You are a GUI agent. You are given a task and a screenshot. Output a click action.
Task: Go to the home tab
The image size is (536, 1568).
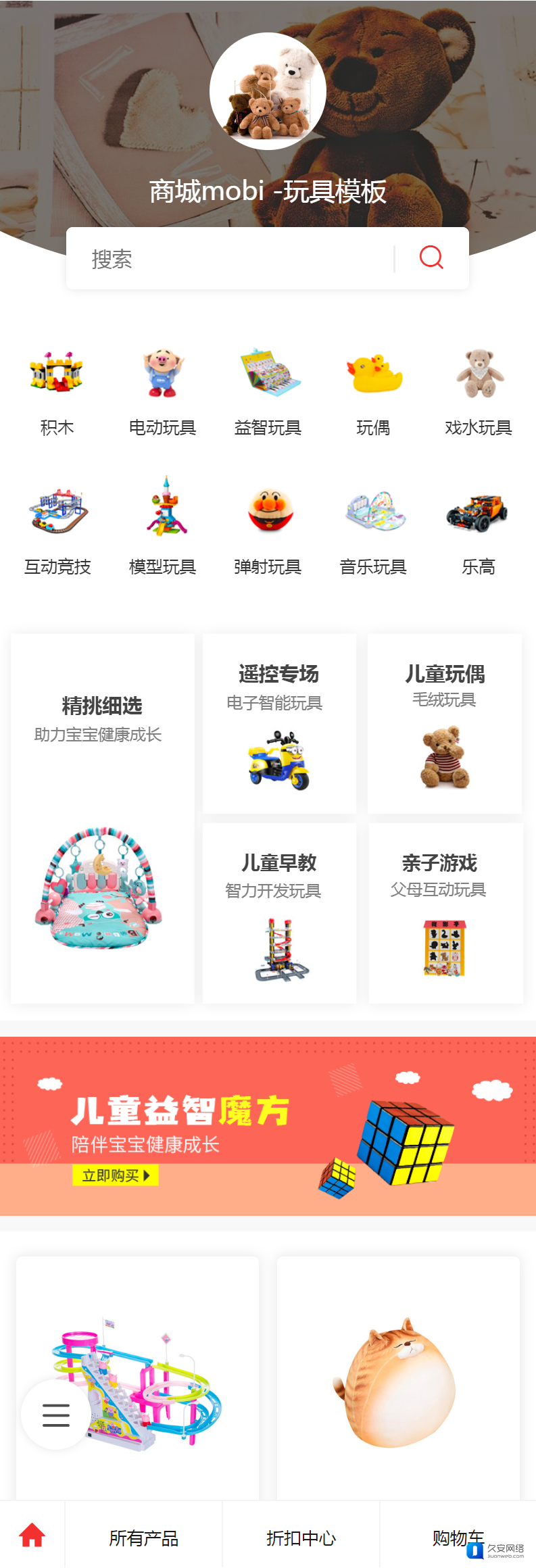coord(32,1536)
